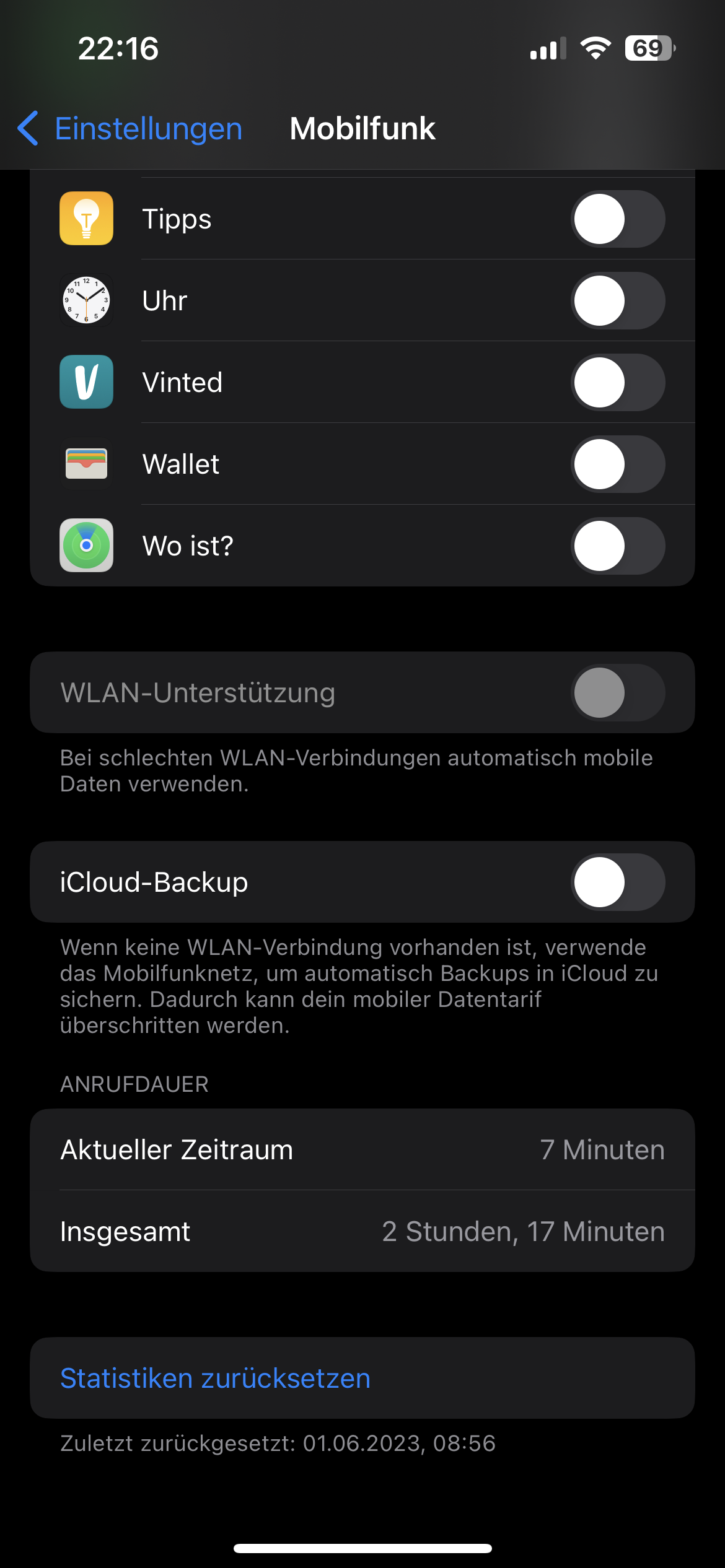This screenshot has width=725, height=1568.
Task: Enable mobile data for Tipps
Action: click(x=617, y=219)
